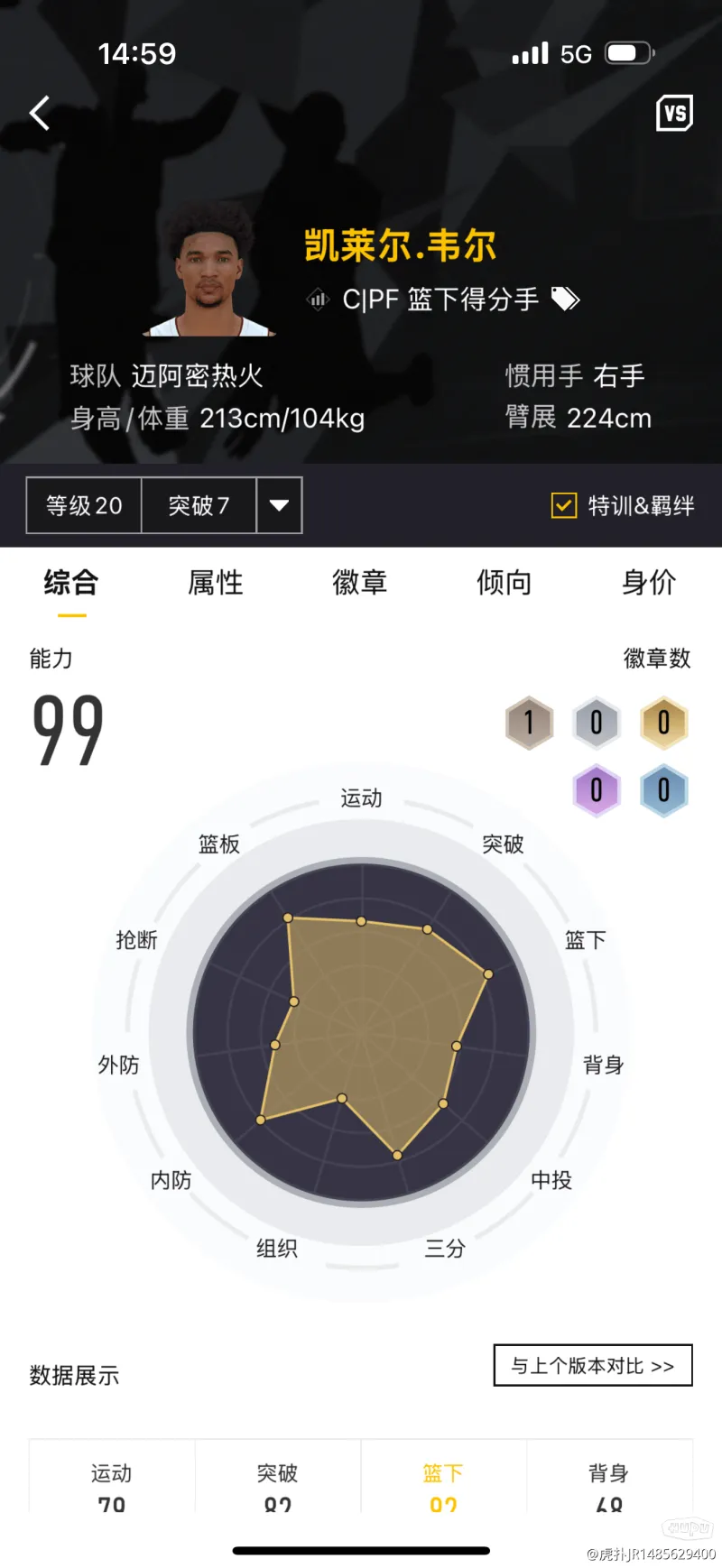Open 与上个版本对比 comparison

click(593, 1365)
